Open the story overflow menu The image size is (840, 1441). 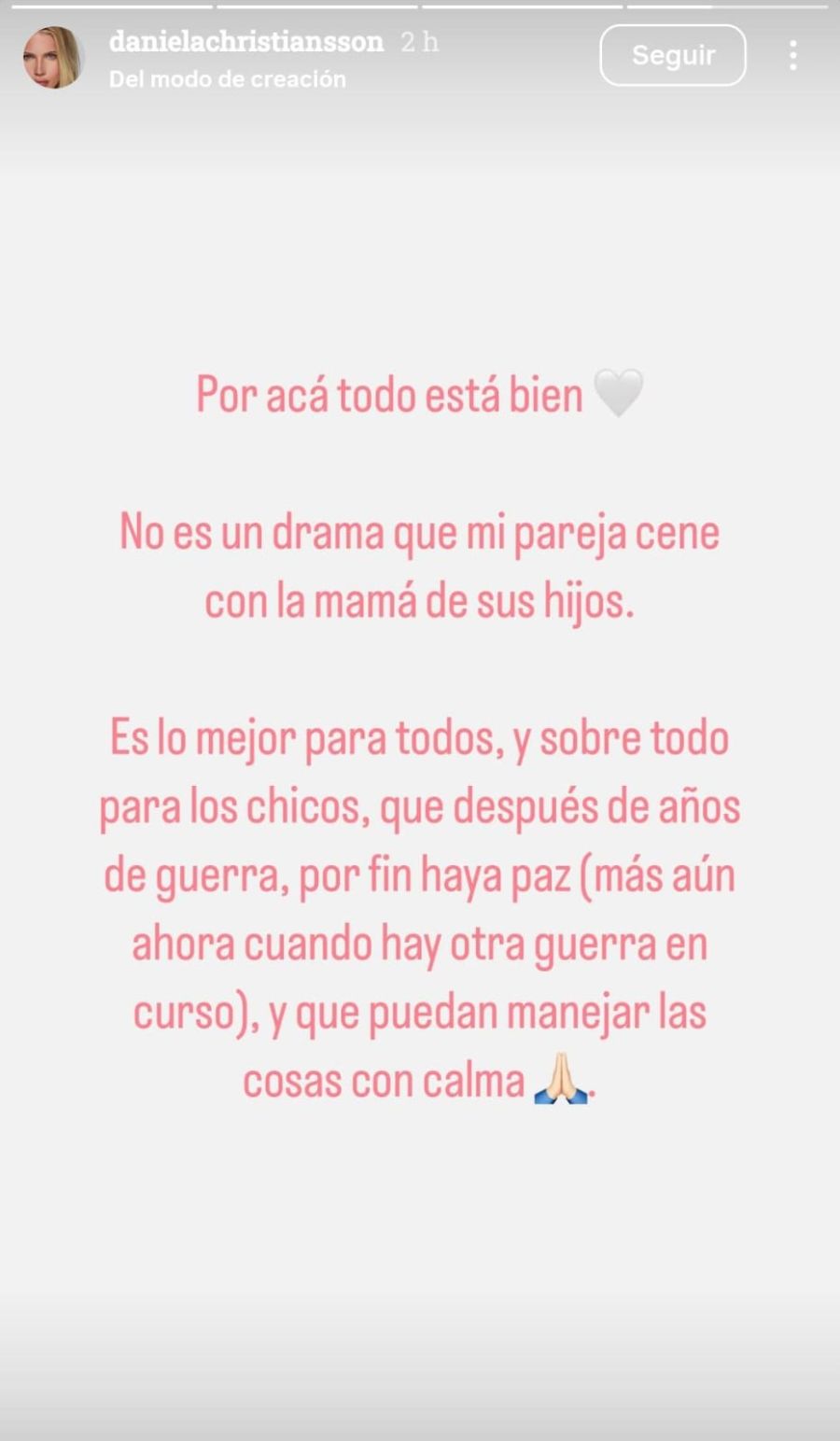(792, 55)
